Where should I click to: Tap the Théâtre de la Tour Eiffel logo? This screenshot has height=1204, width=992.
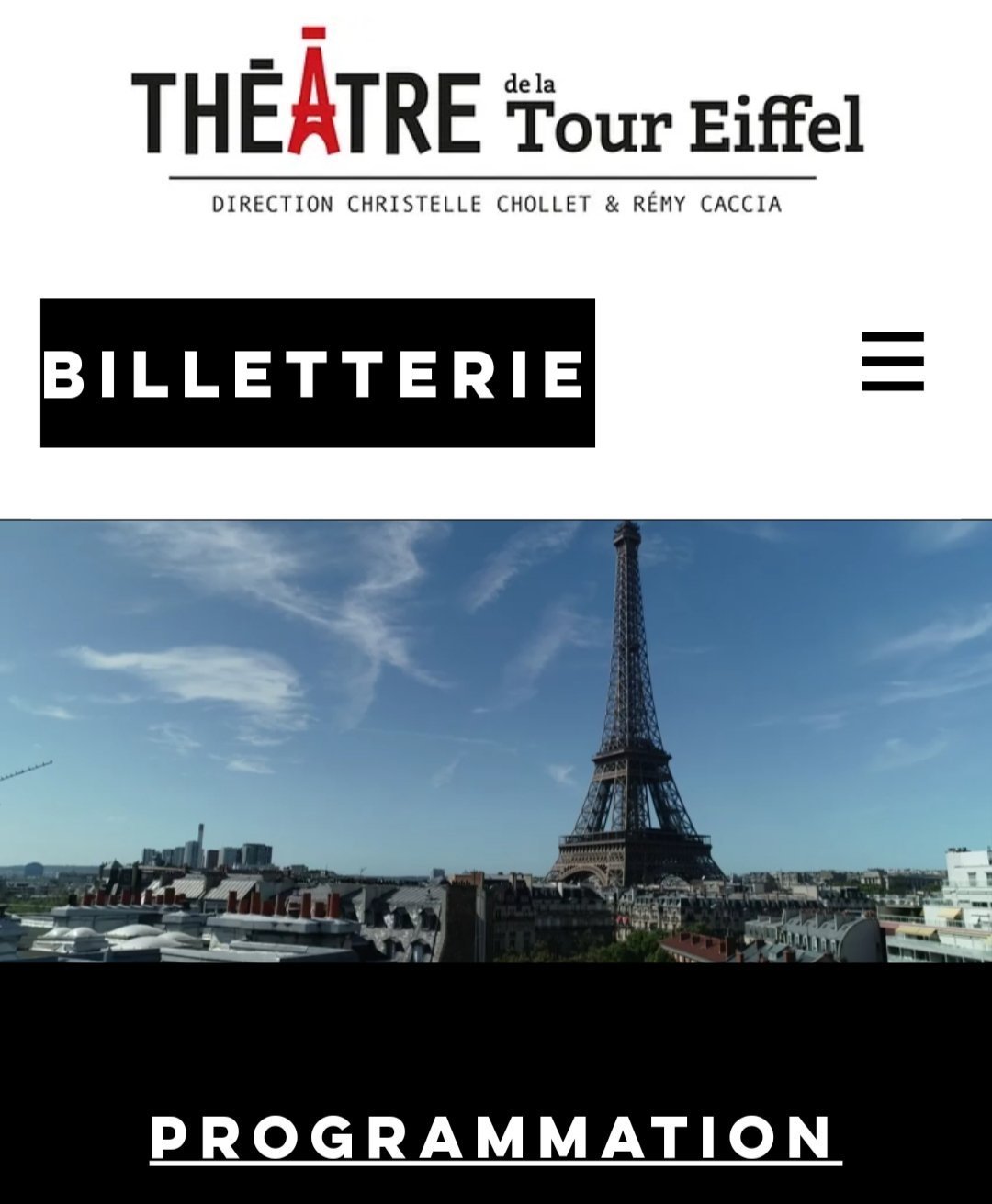(x=496, y=119)
